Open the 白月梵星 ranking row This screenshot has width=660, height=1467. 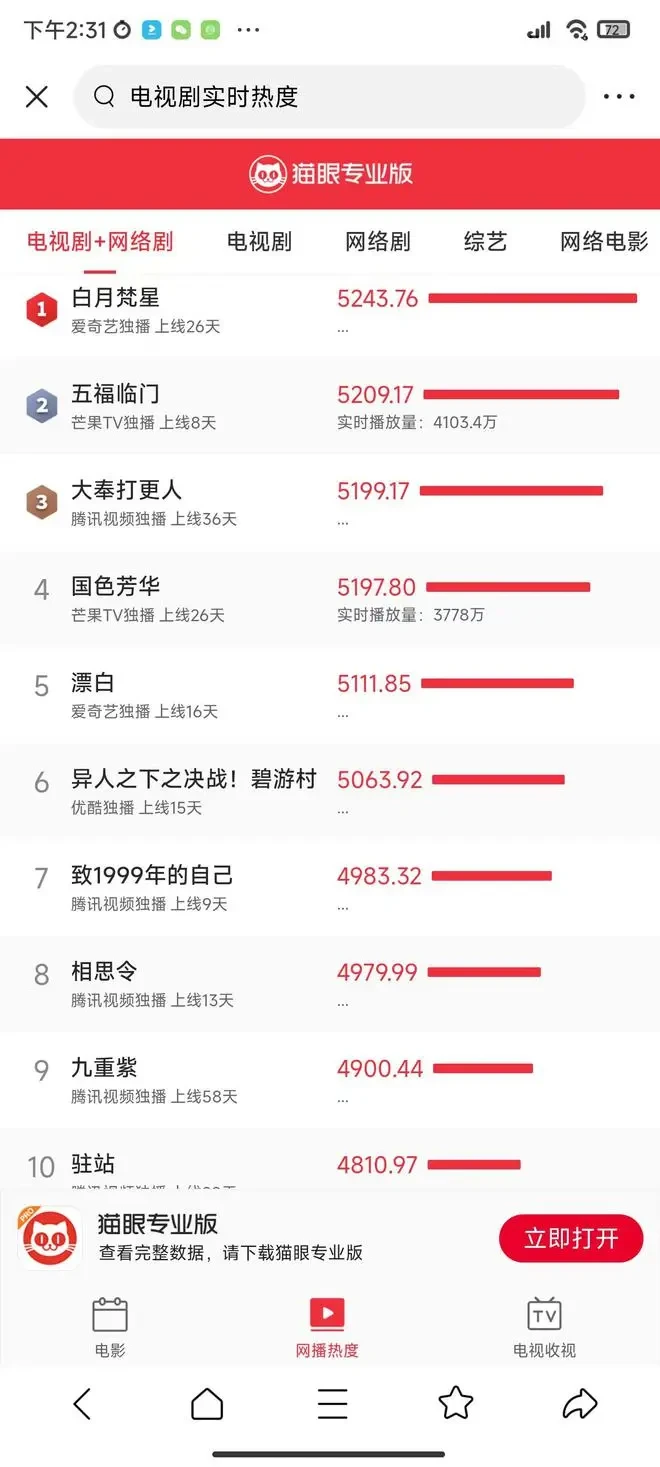click(x=330, y=310)
